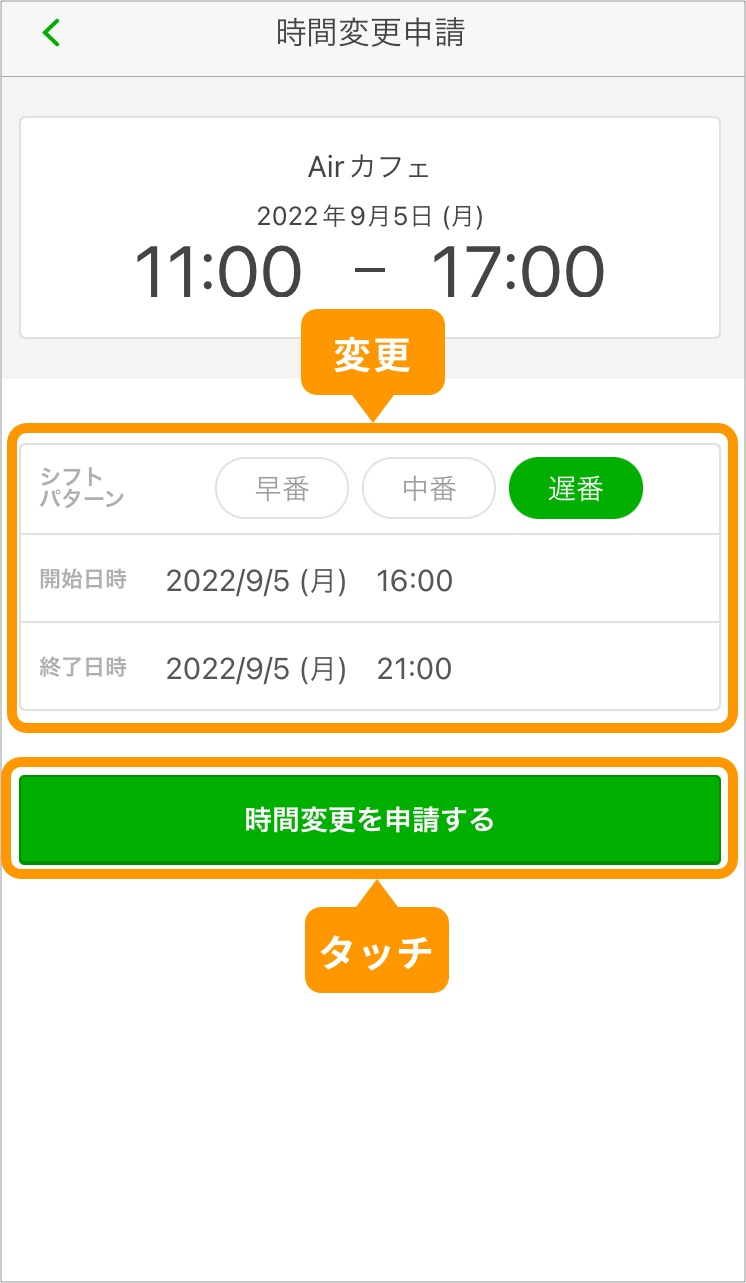
Task: Select the 中番 shift pattern
Action: (x=428, y=488)
